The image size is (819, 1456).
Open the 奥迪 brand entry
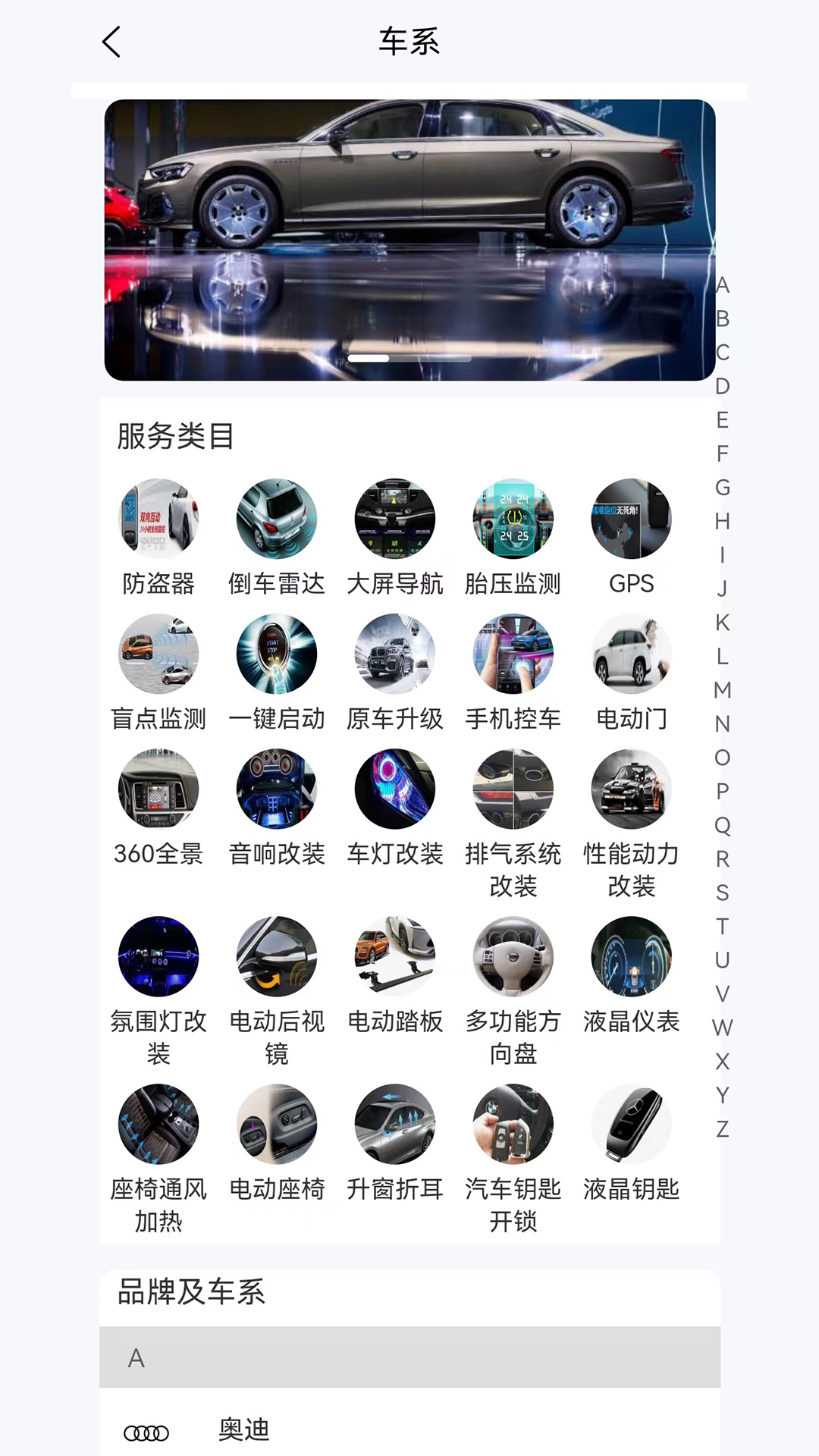click(243, 1430)
